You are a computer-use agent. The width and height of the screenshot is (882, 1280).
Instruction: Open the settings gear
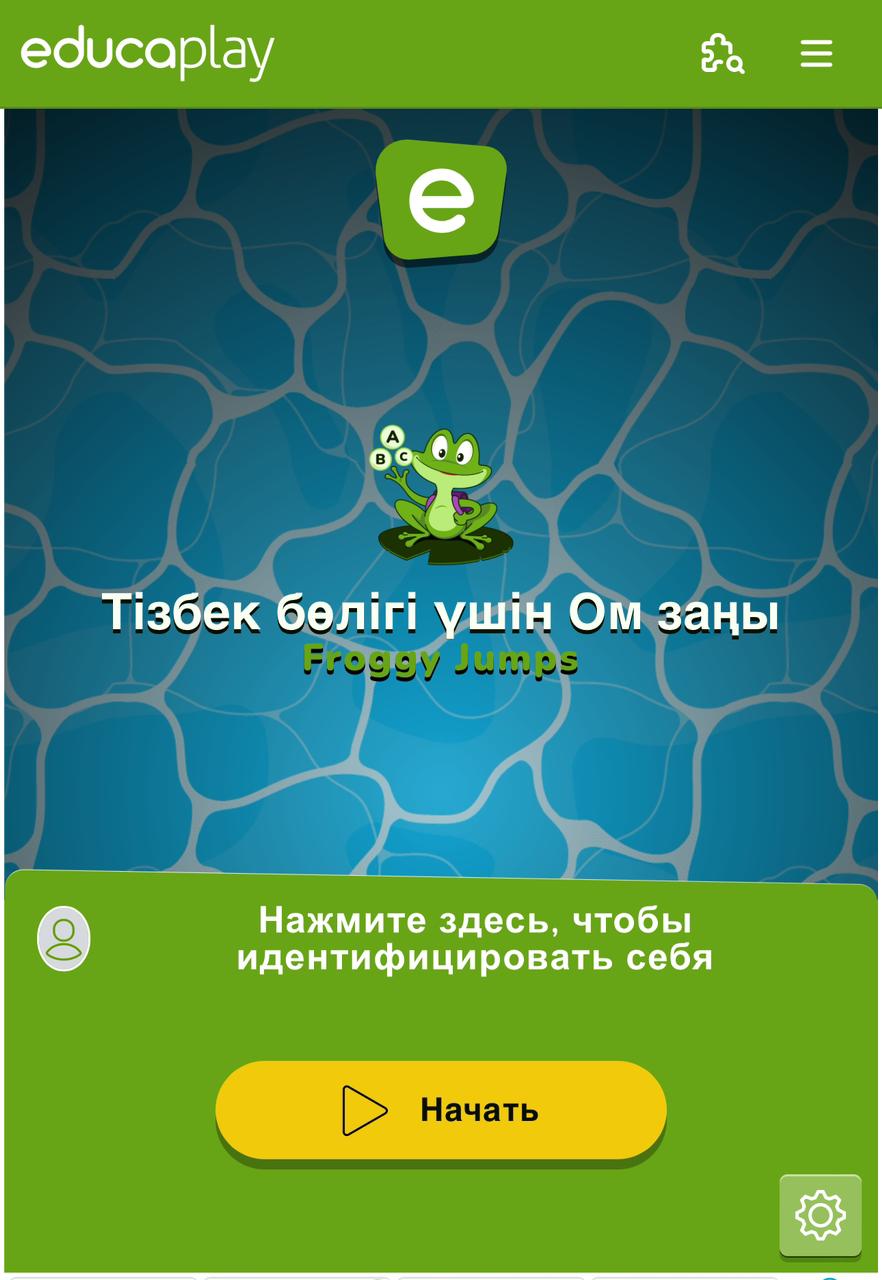pos(820,1215)
